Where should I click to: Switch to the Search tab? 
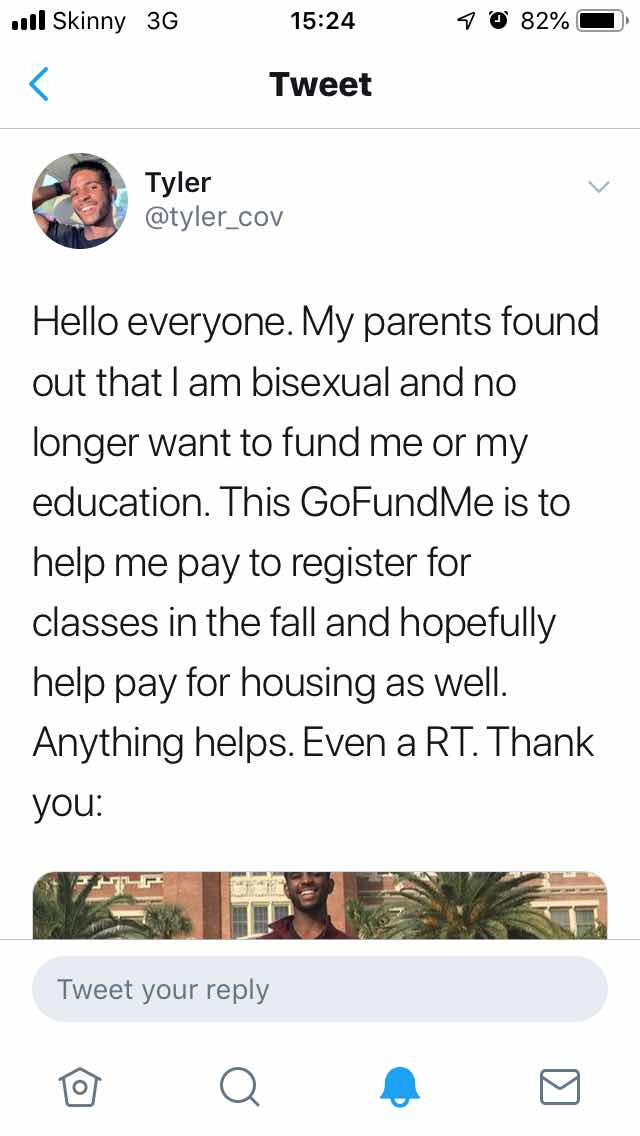pos(239,1085)
